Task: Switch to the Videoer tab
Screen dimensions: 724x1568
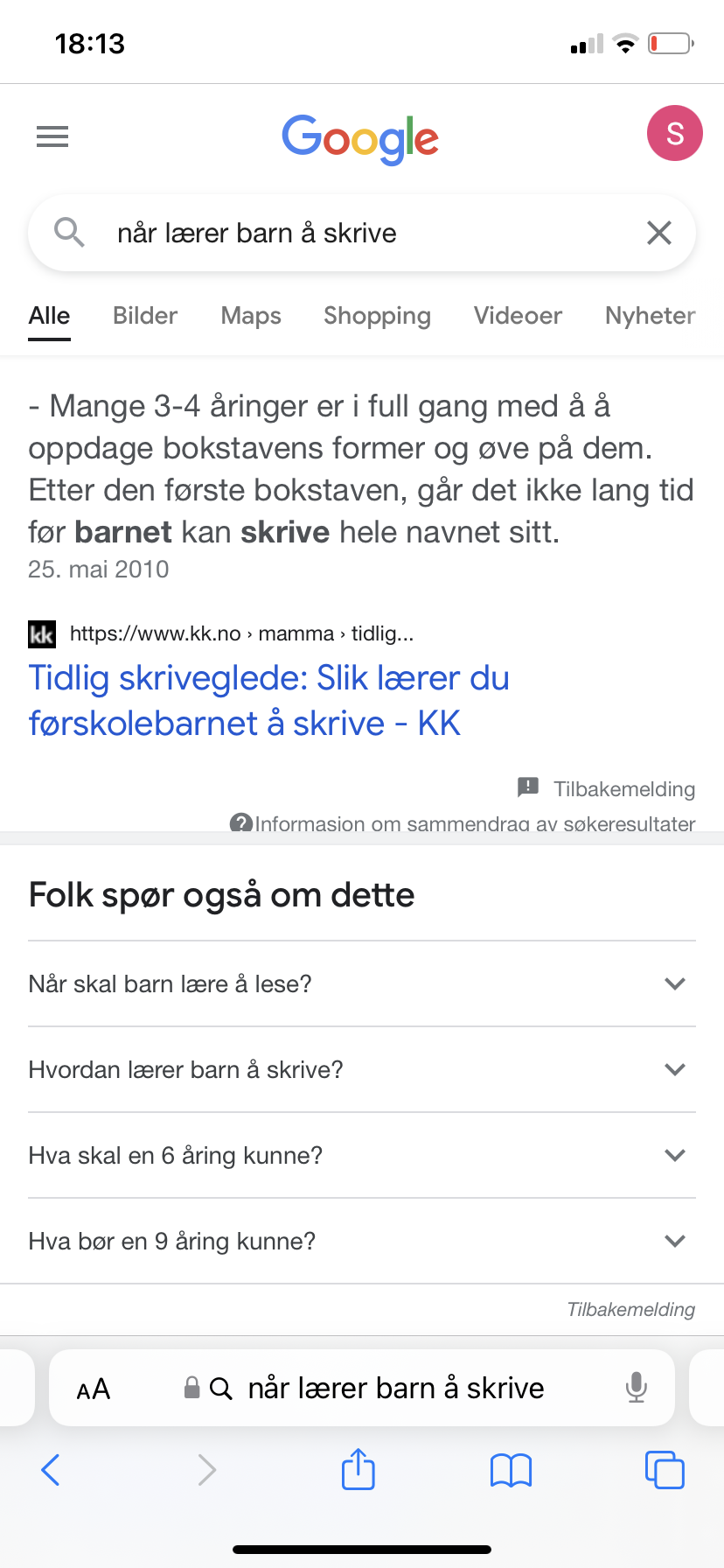Action: point(518,315)
